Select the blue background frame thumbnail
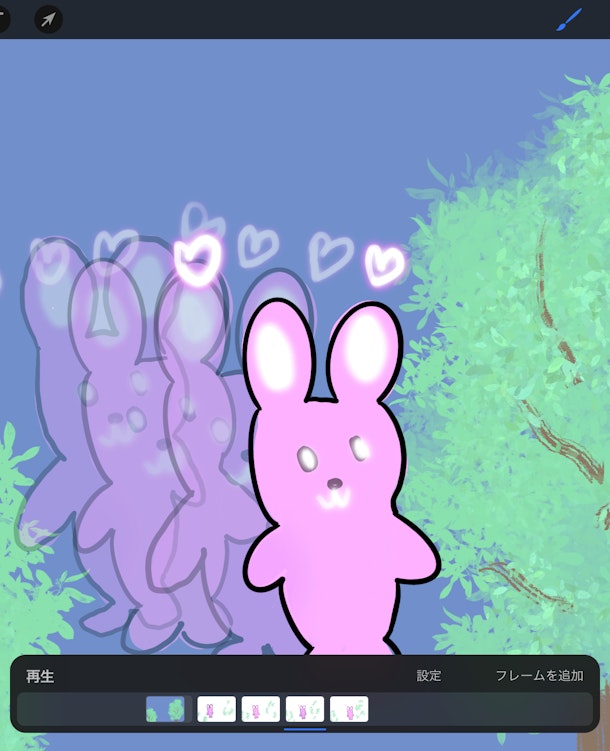This screenshot has width=610, height=751. point(165,709)
